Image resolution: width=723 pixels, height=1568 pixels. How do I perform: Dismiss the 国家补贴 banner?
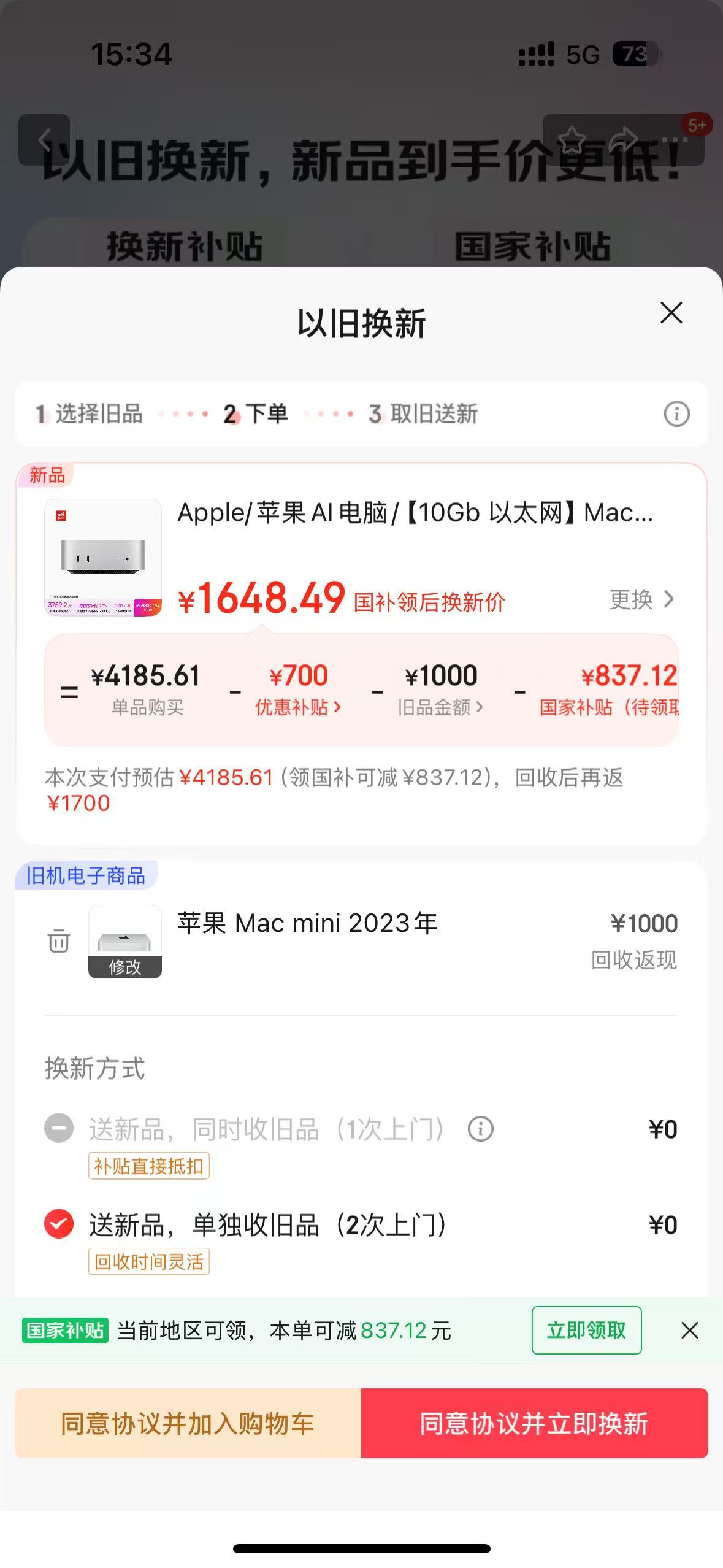point(690,1330)
